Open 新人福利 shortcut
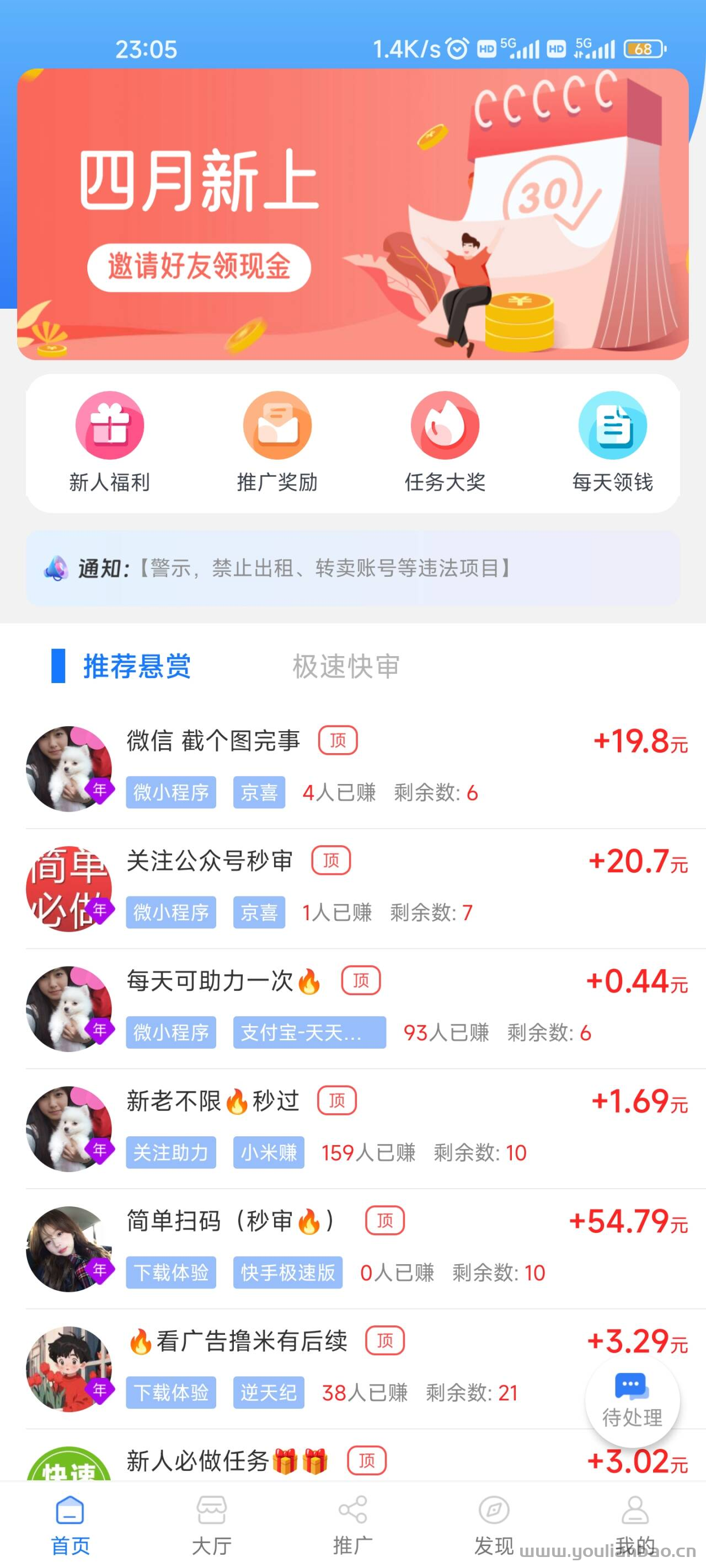 (x=110, y=442)
